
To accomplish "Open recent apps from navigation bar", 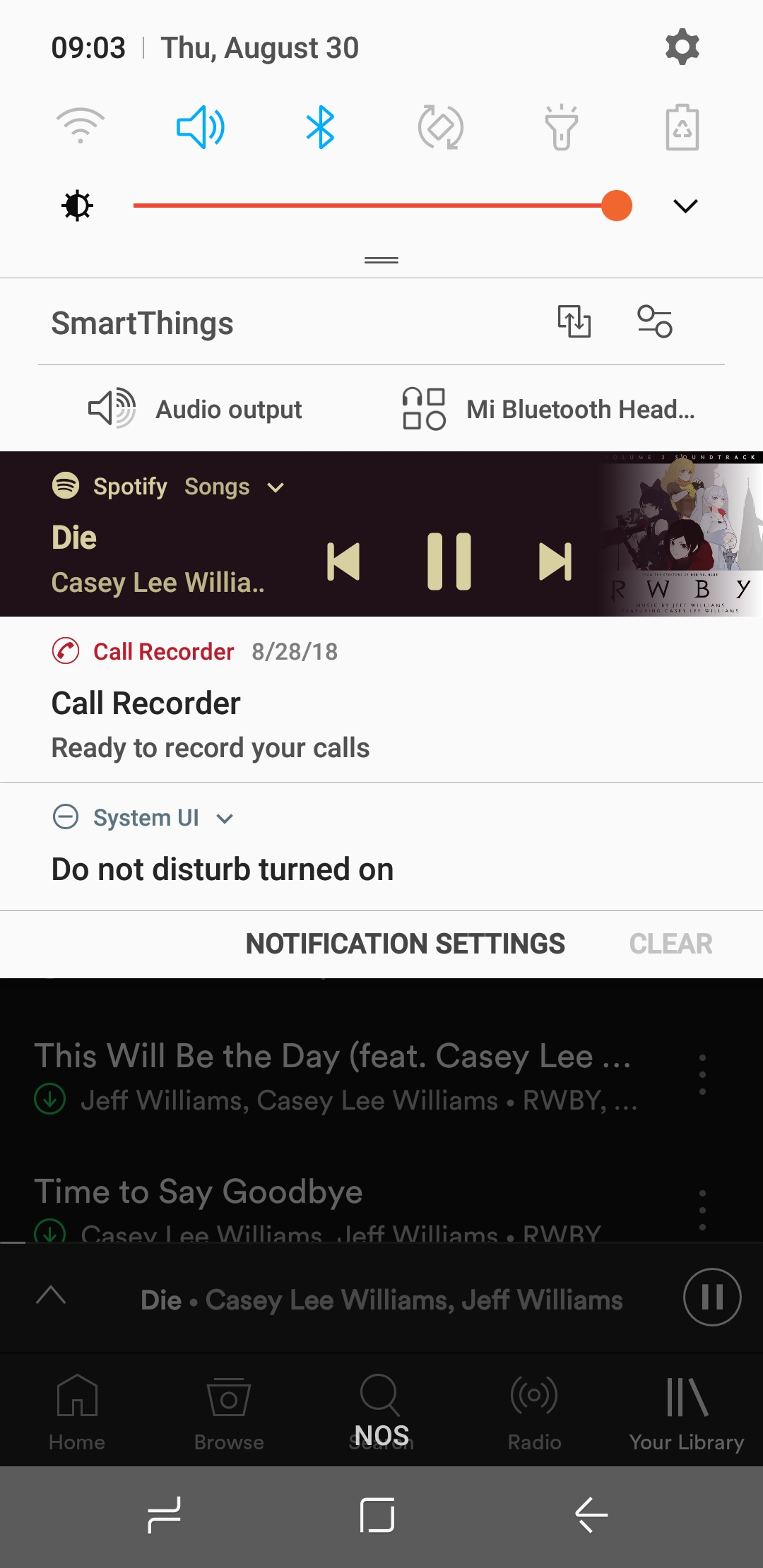I will click(164, 1516).
